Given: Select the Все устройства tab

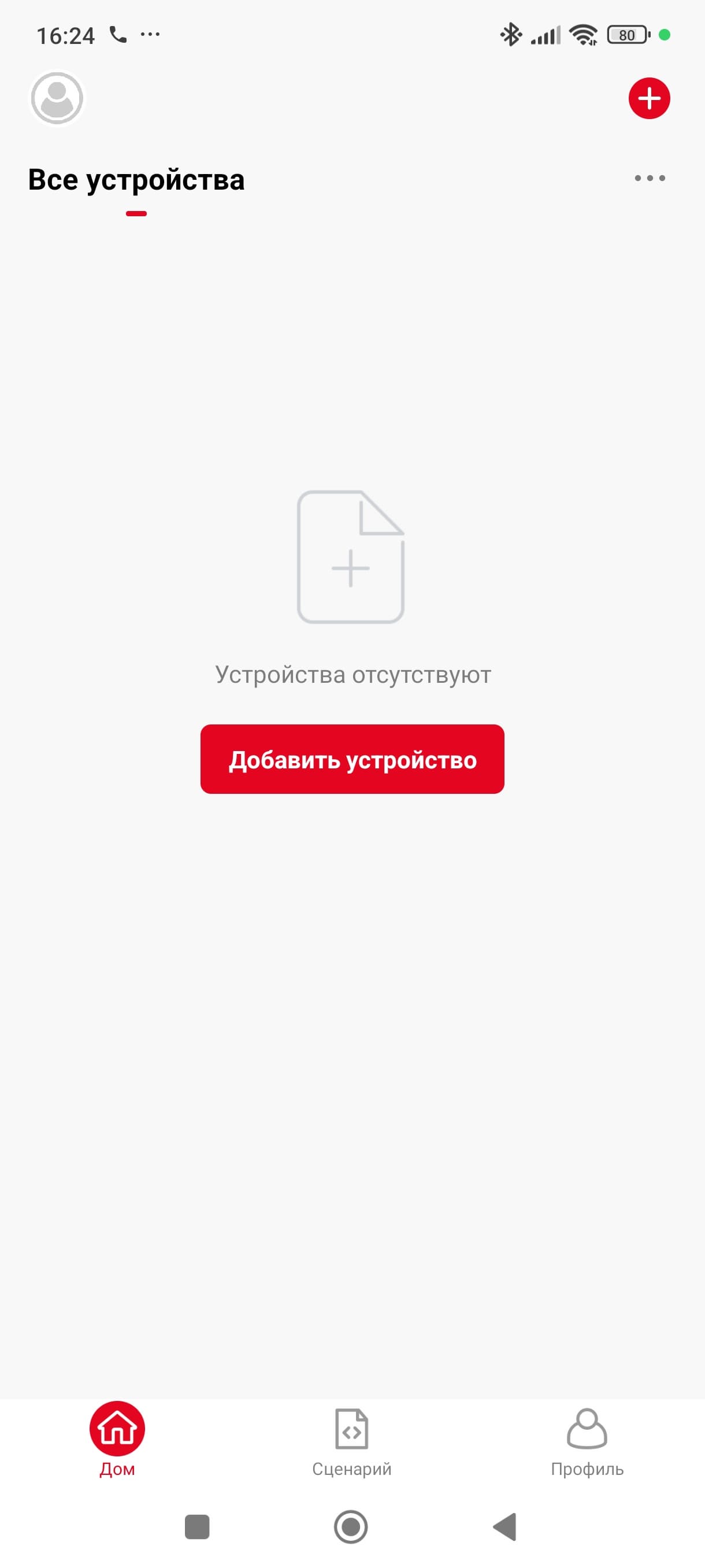Looking at the screenshot, I should (136, 180).
